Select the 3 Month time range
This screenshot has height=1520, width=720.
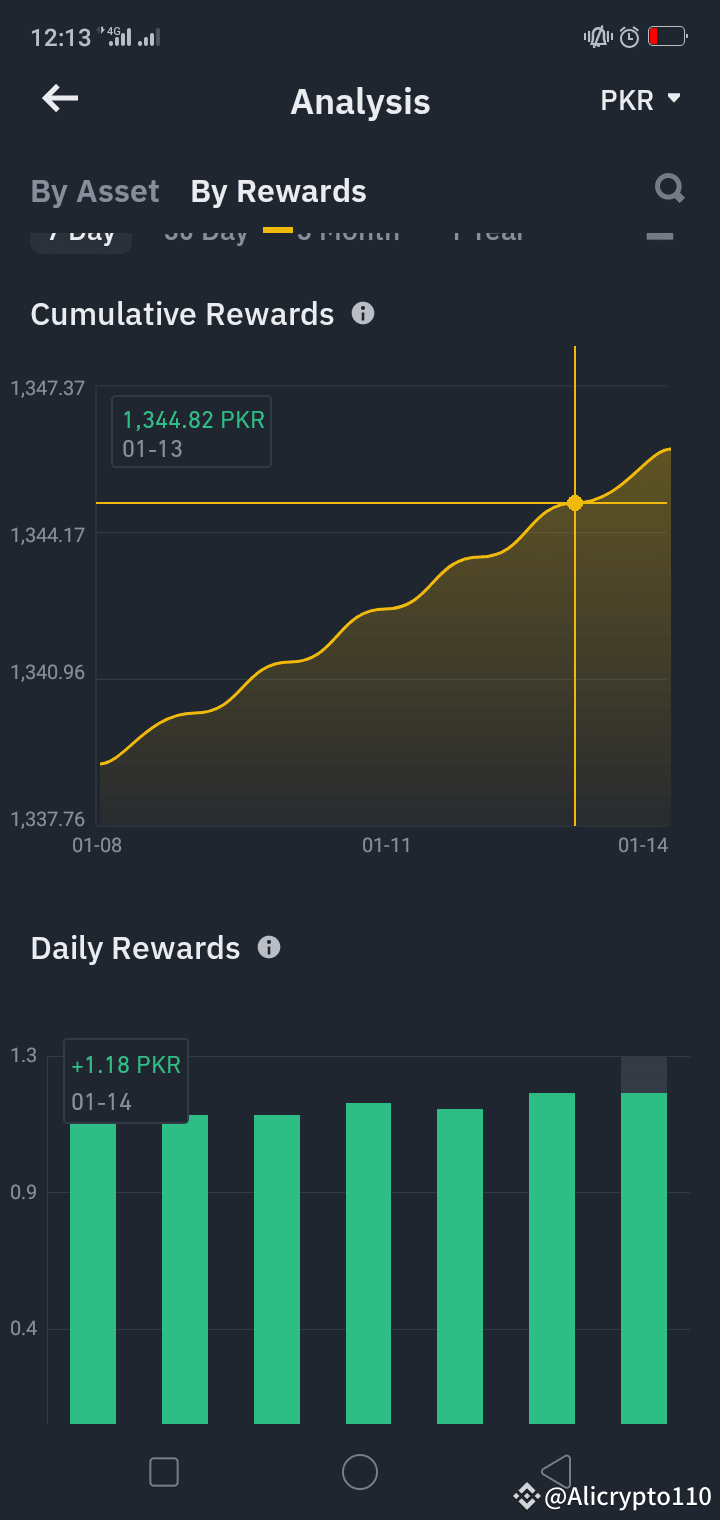(x=350, y=231)
